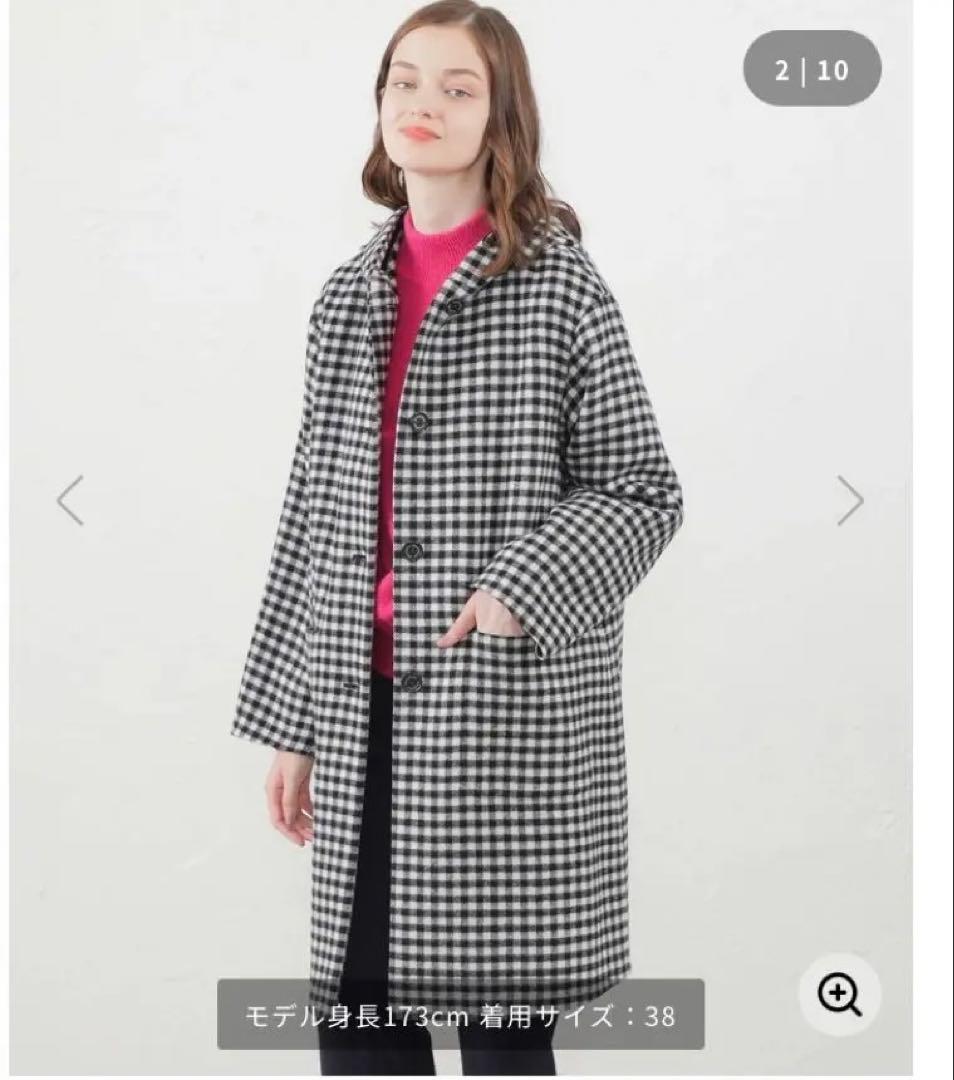Show the next product photo
Image resolution: width=954 pixels, height=1080 pixels.
(x=850, y=500)
